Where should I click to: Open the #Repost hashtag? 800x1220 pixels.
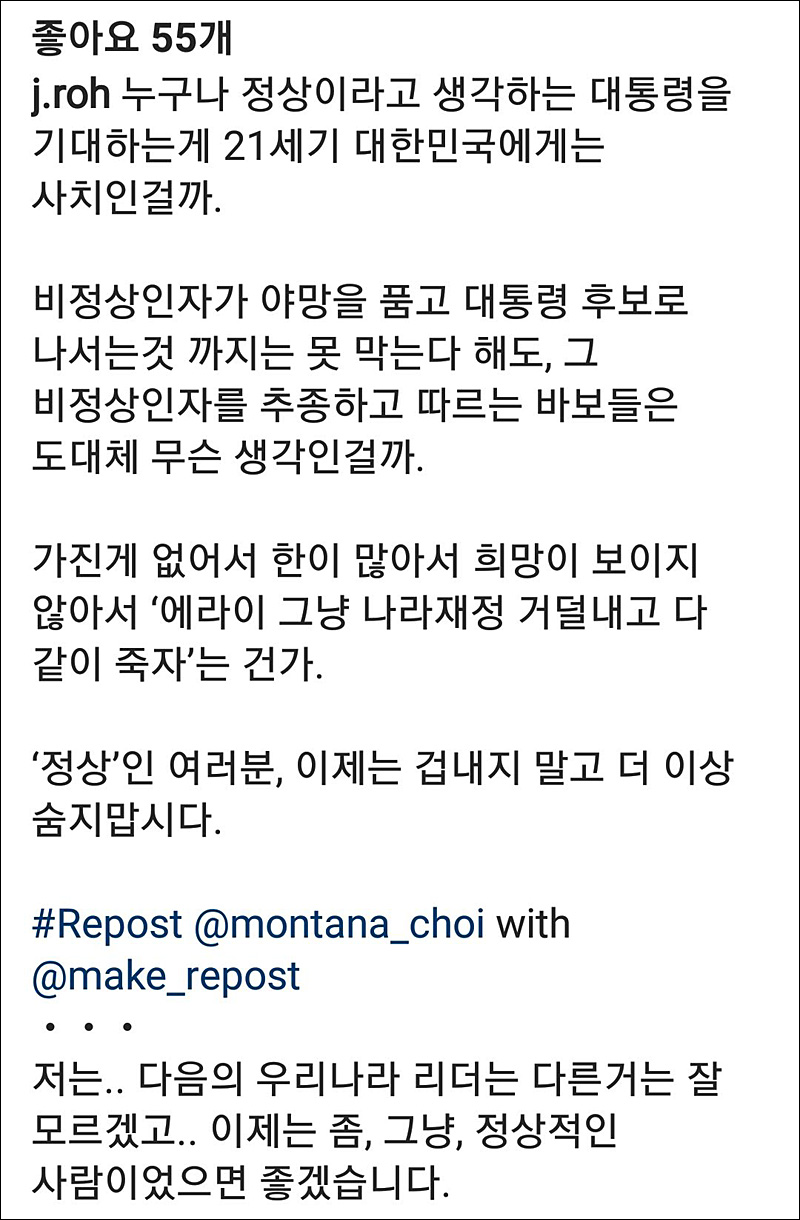coord(106,923)
